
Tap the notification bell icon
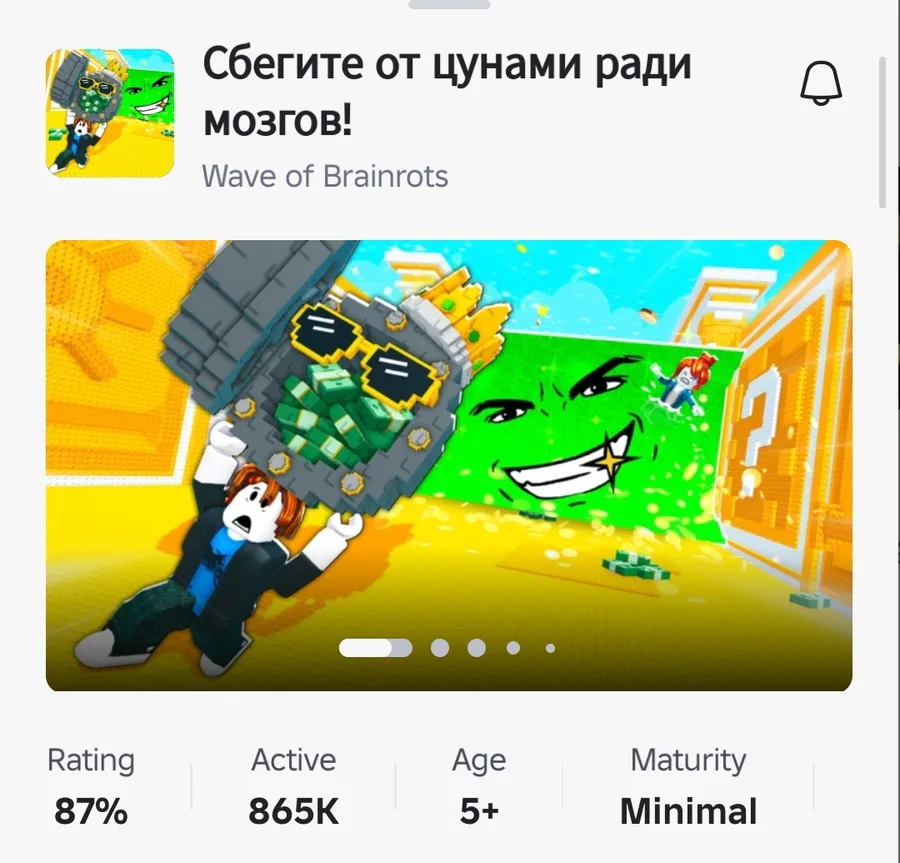[821, 84]
